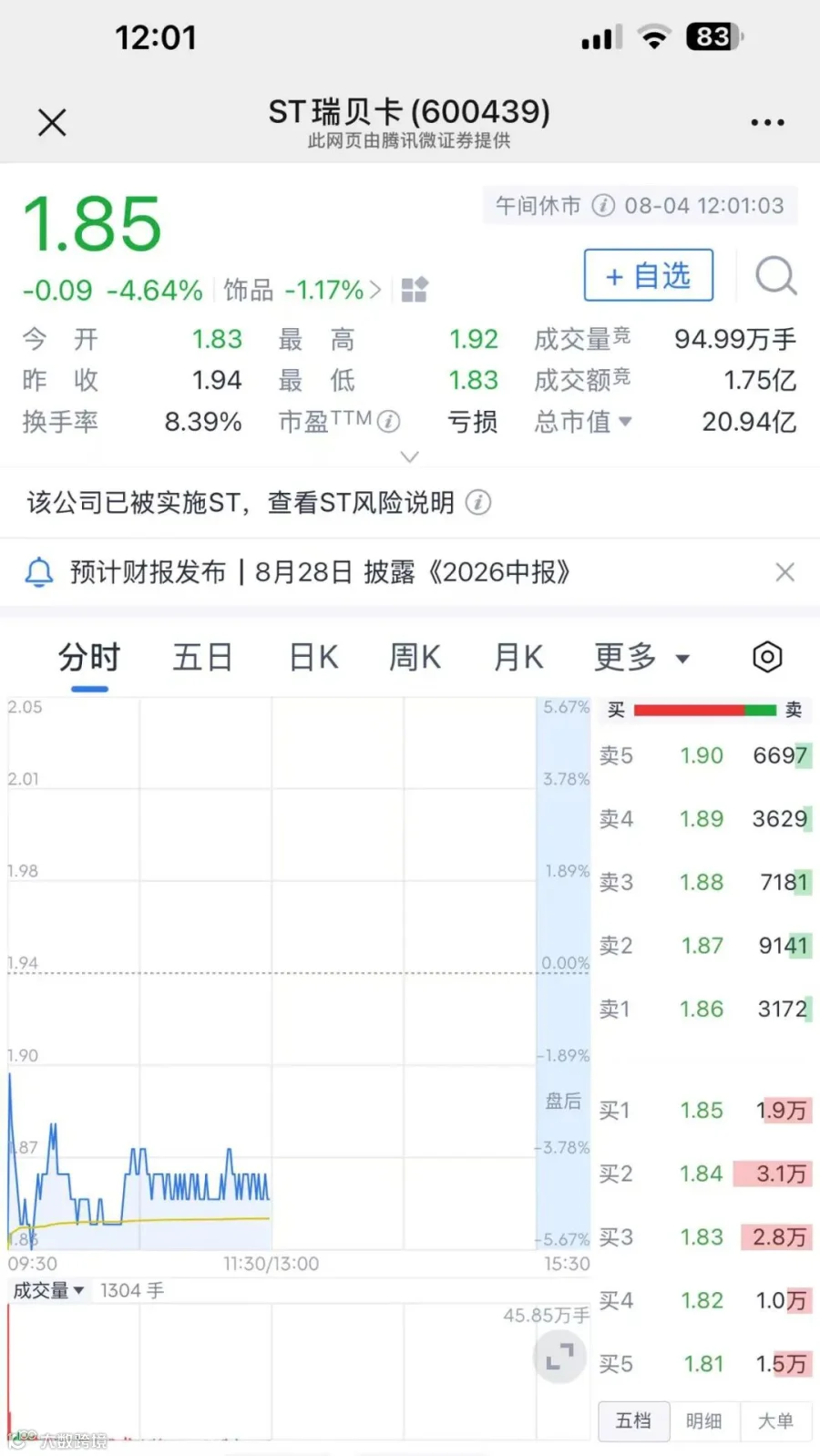Switch to the 周K chart tab
Screen dimensions: 820x1456
[x=415, y=657]
